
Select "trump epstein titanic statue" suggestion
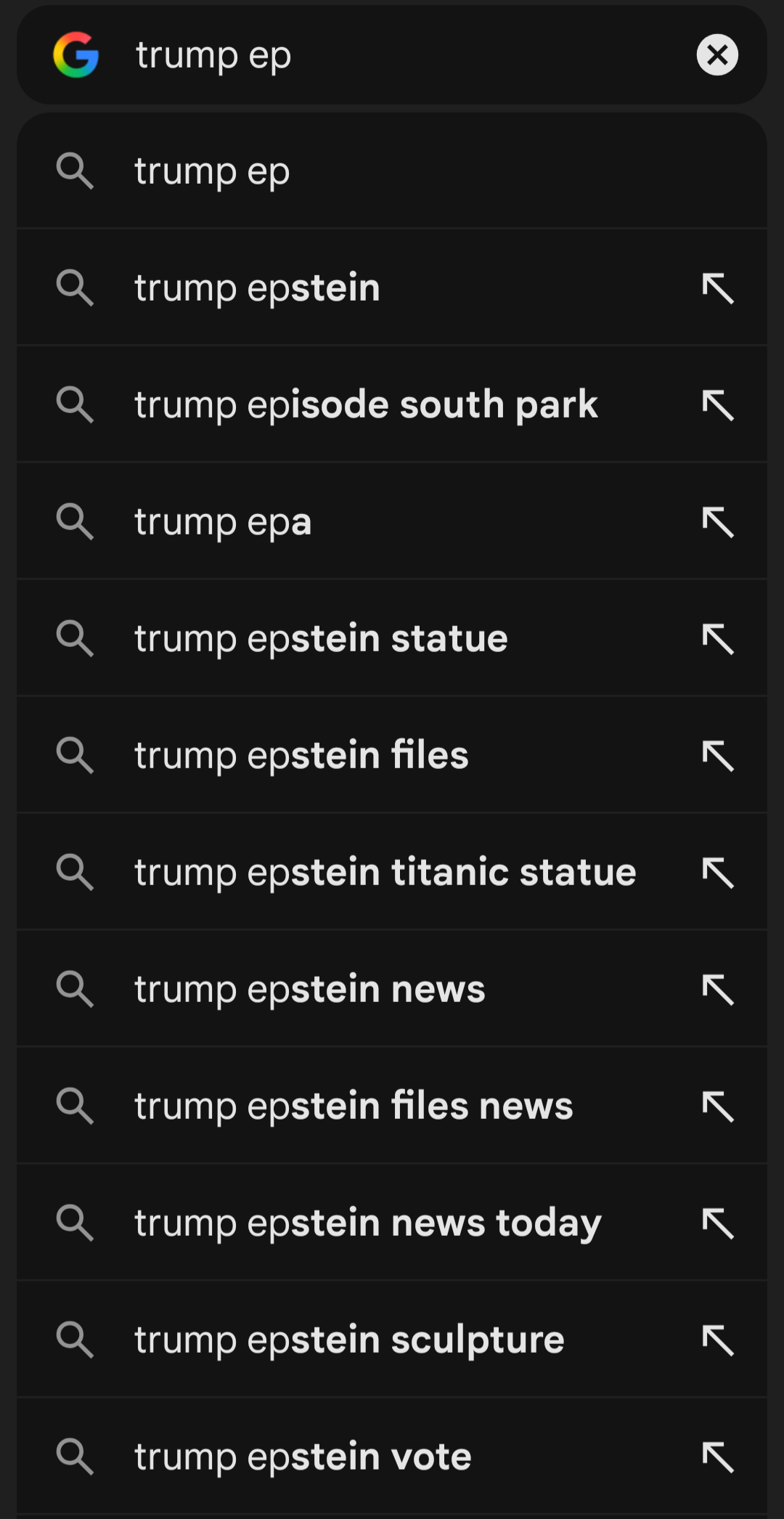(x=385, y=872)
